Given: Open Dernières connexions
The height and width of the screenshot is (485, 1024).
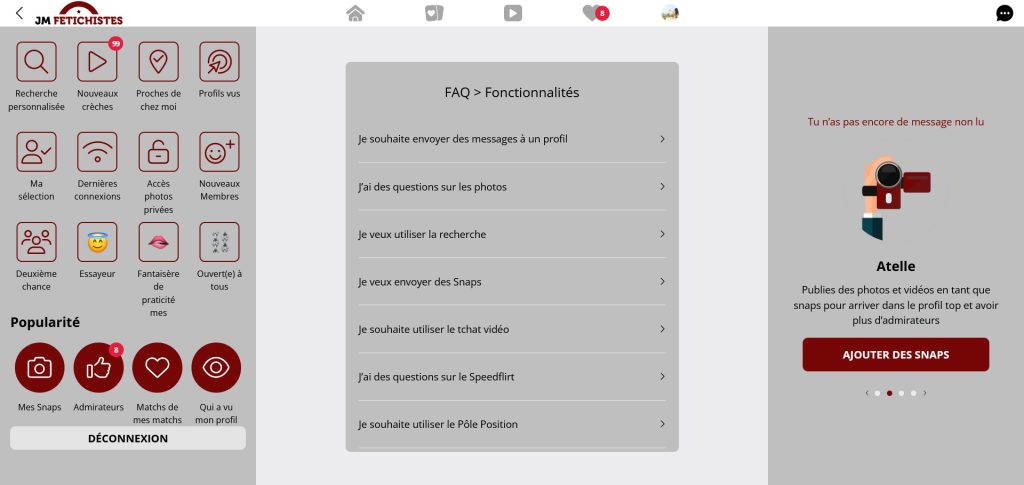Looking at the screenshot, I should pyautogui.click(x=97, y=152).
